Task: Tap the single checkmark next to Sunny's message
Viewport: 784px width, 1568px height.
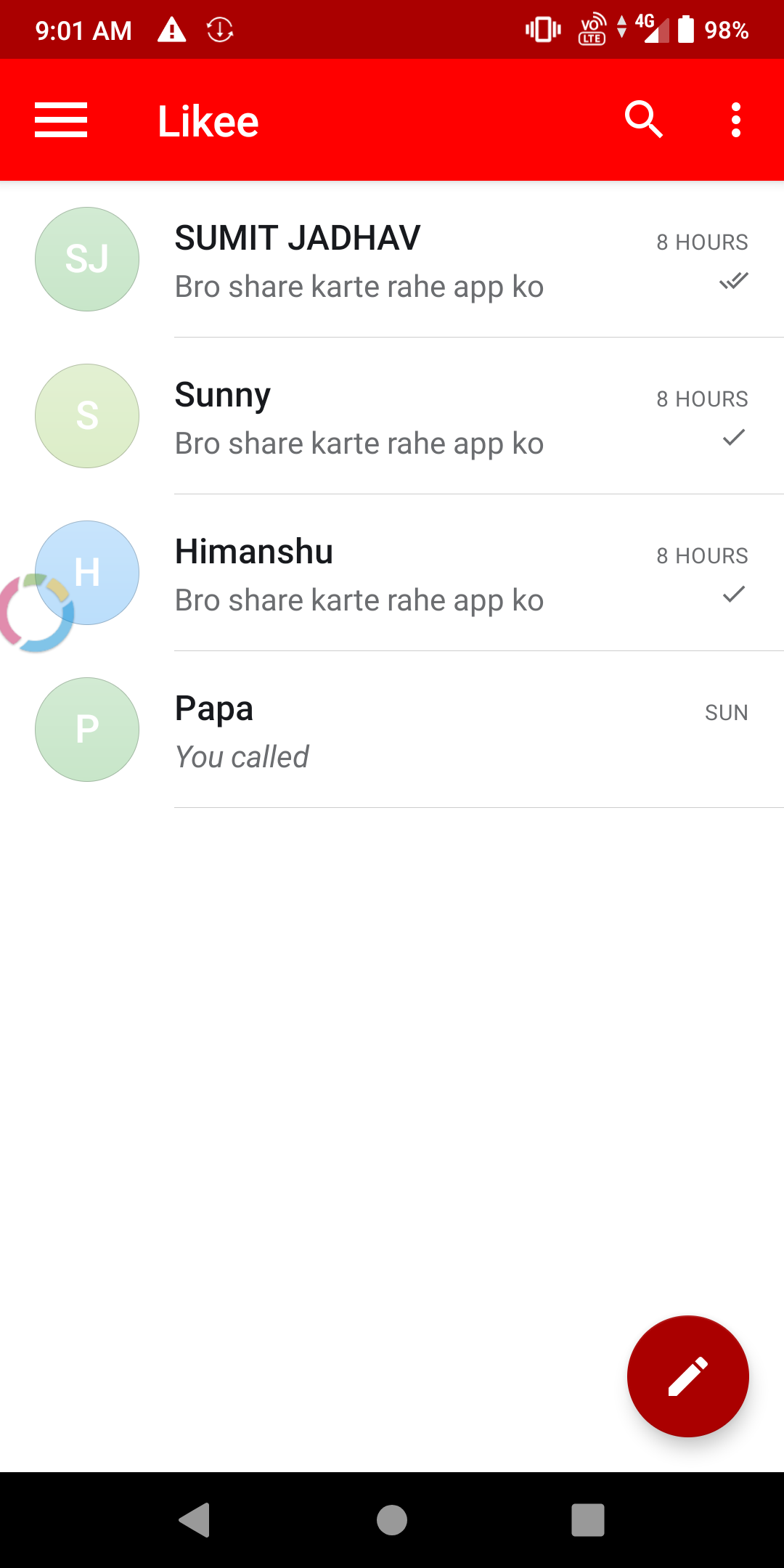Action: coord(734,437)
